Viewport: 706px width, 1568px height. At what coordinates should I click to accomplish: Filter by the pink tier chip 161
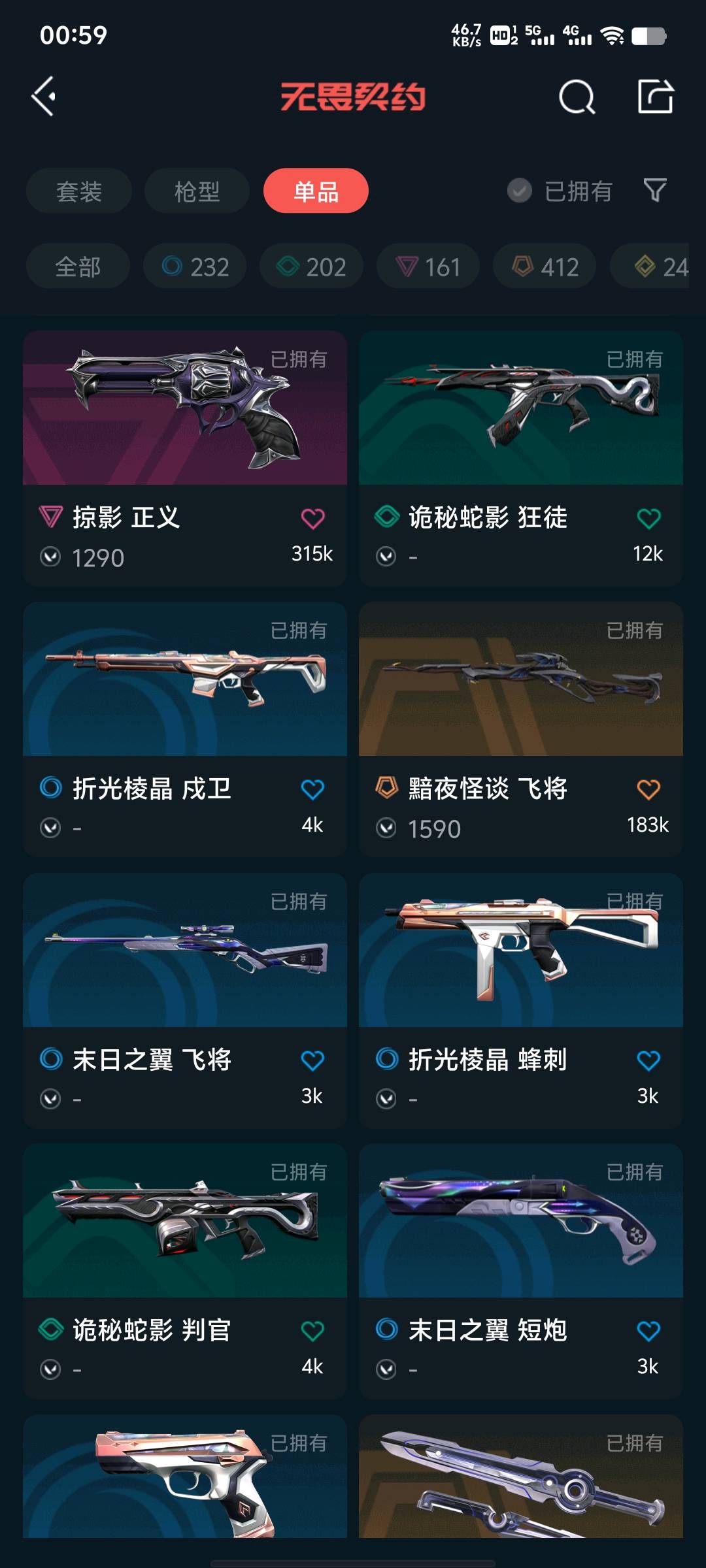tap(428, 267)
